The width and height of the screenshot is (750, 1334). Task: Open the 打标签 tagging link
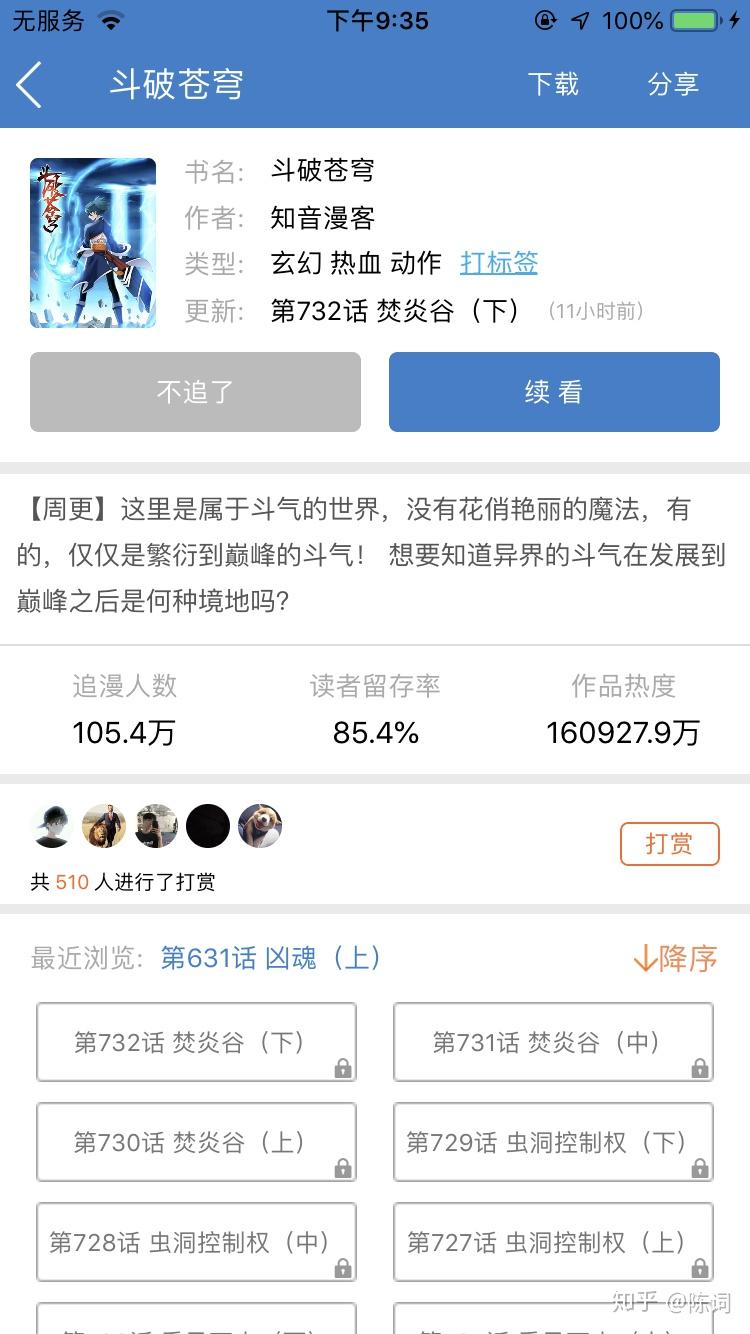(x=499, y=263)
